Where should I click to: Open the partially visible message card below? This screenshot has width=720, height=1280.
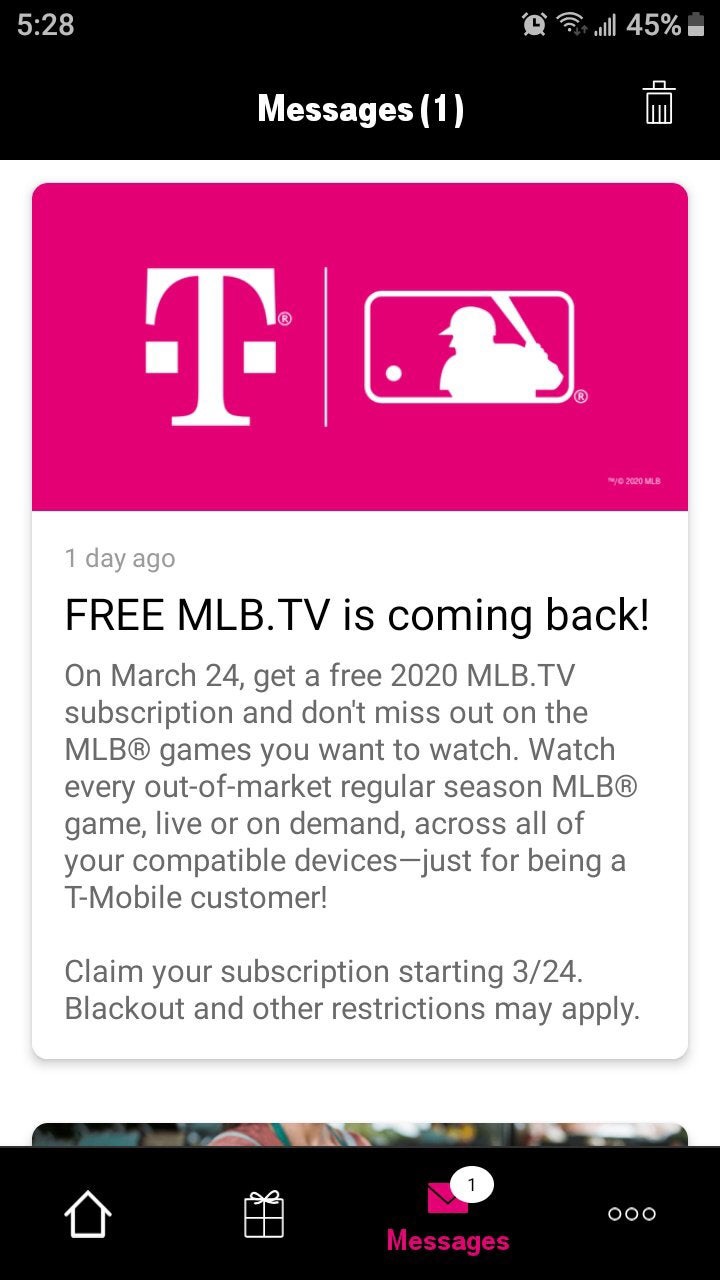click(x=360, y=1134)
